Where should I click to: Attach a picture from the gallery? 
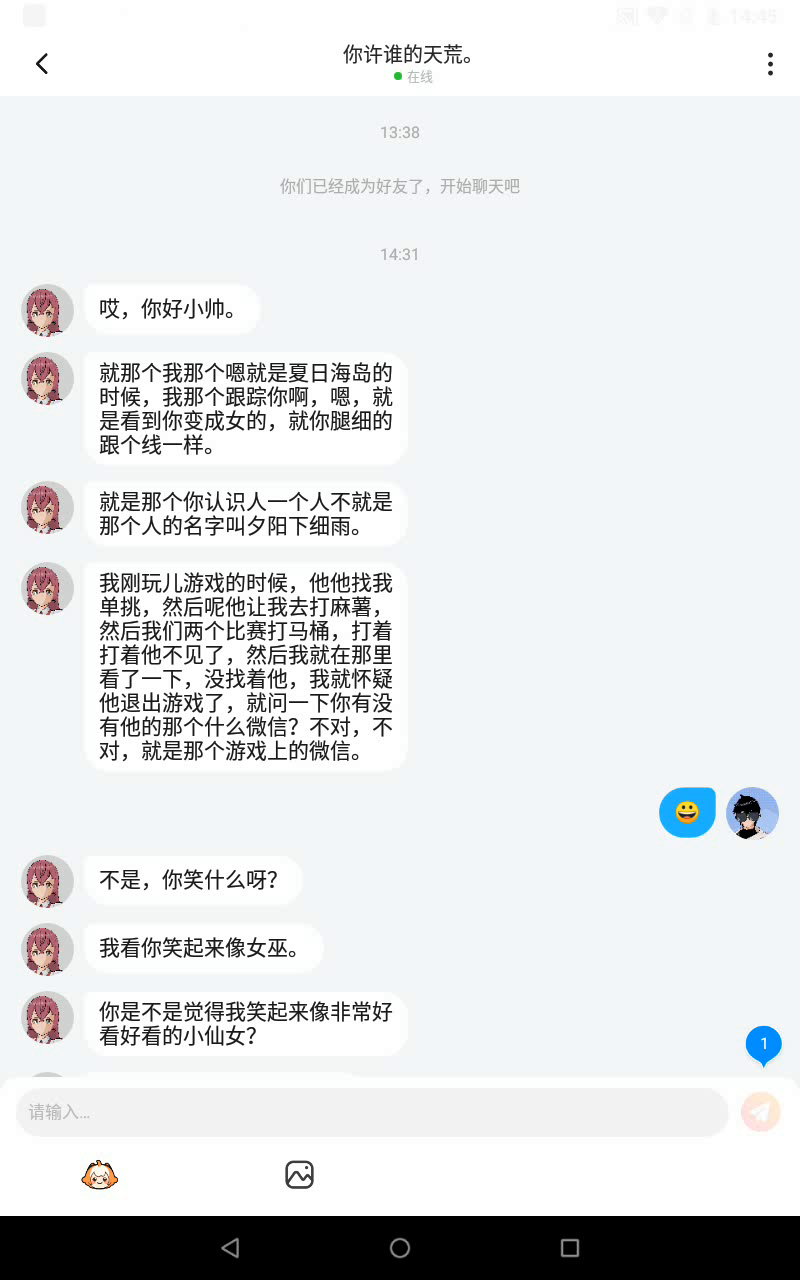point(300,1175)
